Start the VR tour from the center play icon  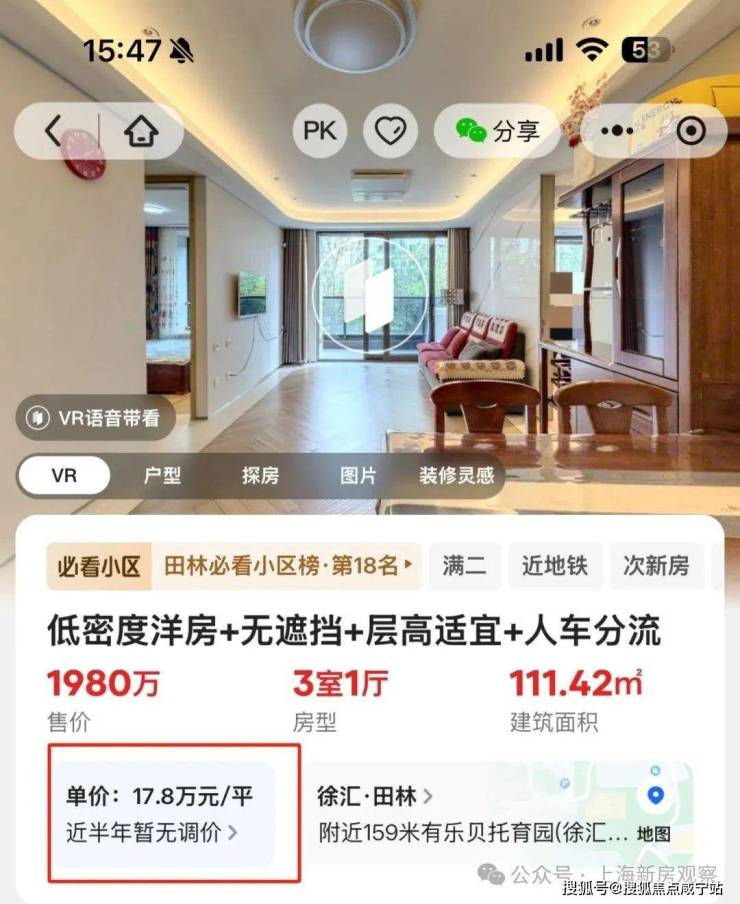[369, 296]
